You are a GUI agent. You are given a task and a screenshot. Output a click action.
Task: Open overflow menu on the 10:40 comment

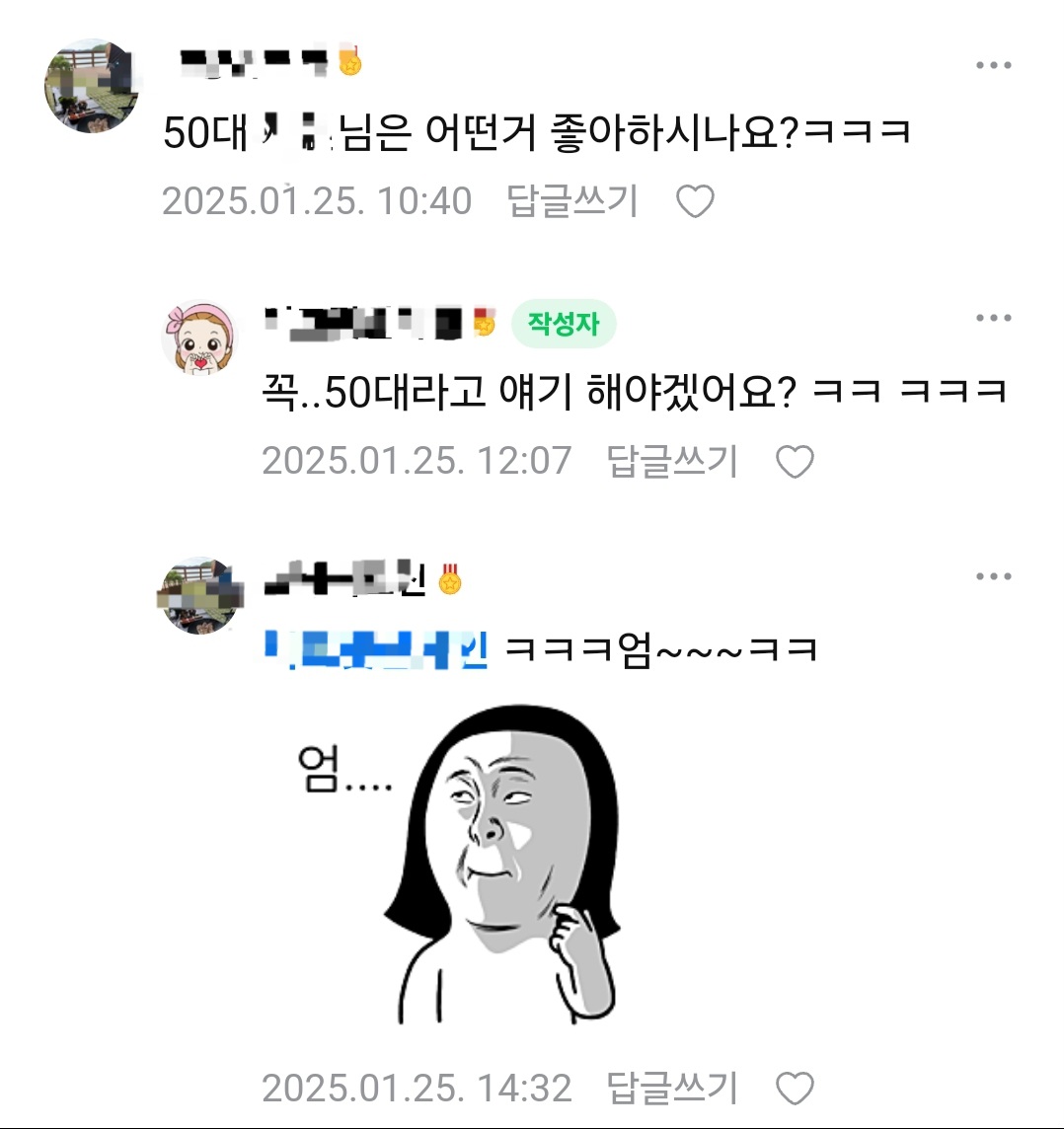click(993, 66)
